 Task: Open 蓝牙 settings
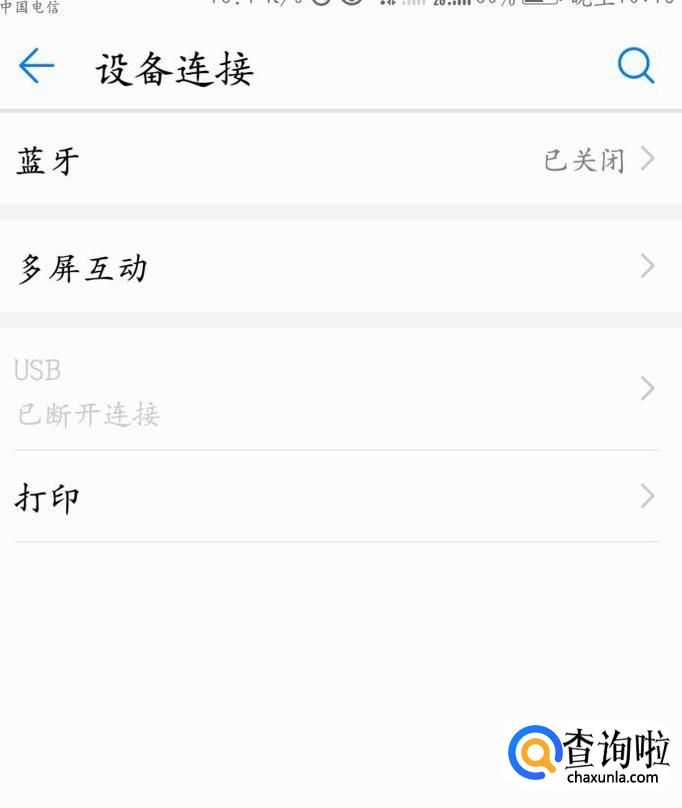tap(340, 160)
